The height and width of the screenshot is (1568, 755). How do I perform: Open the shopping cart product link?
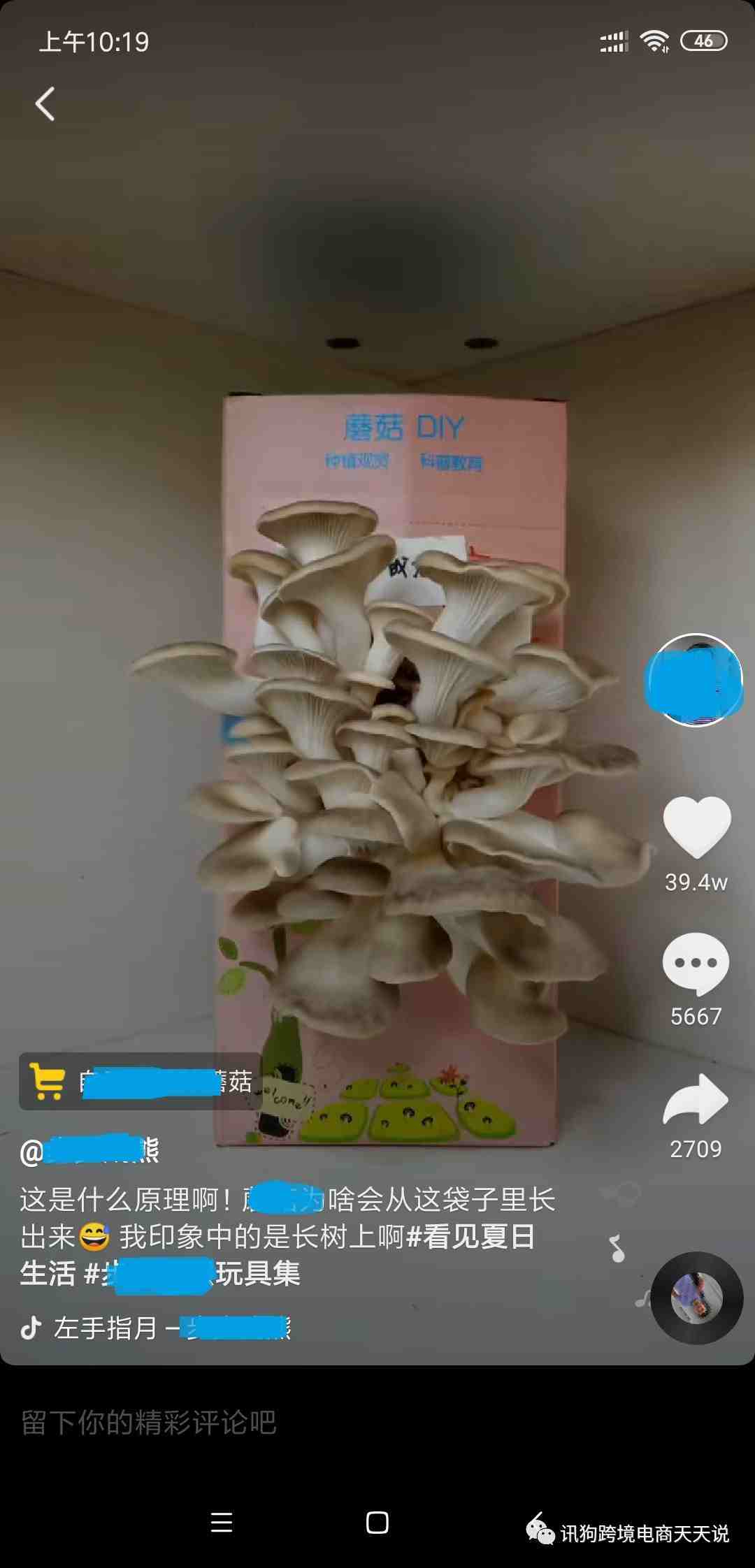(x=140, y=1082)
